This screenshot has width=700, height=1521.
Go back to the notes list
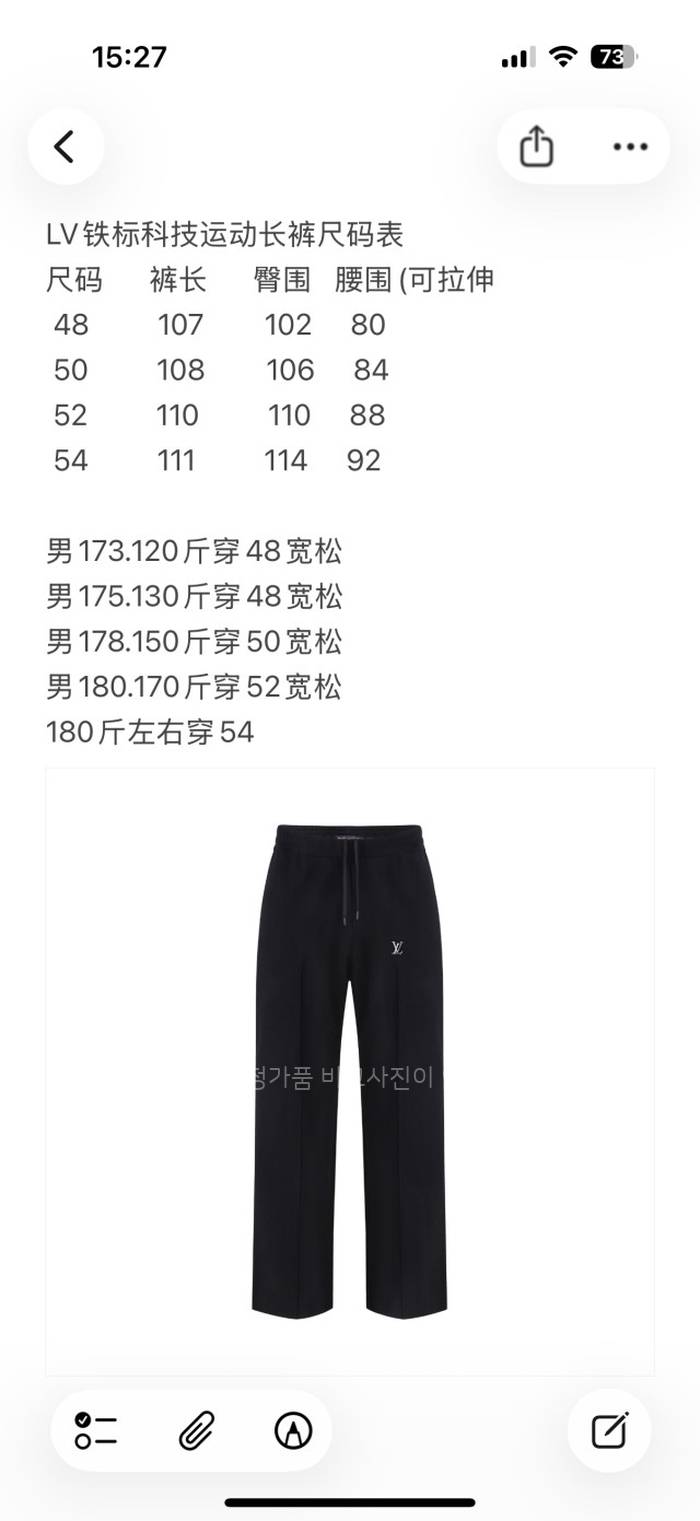[x=65, y=147]
